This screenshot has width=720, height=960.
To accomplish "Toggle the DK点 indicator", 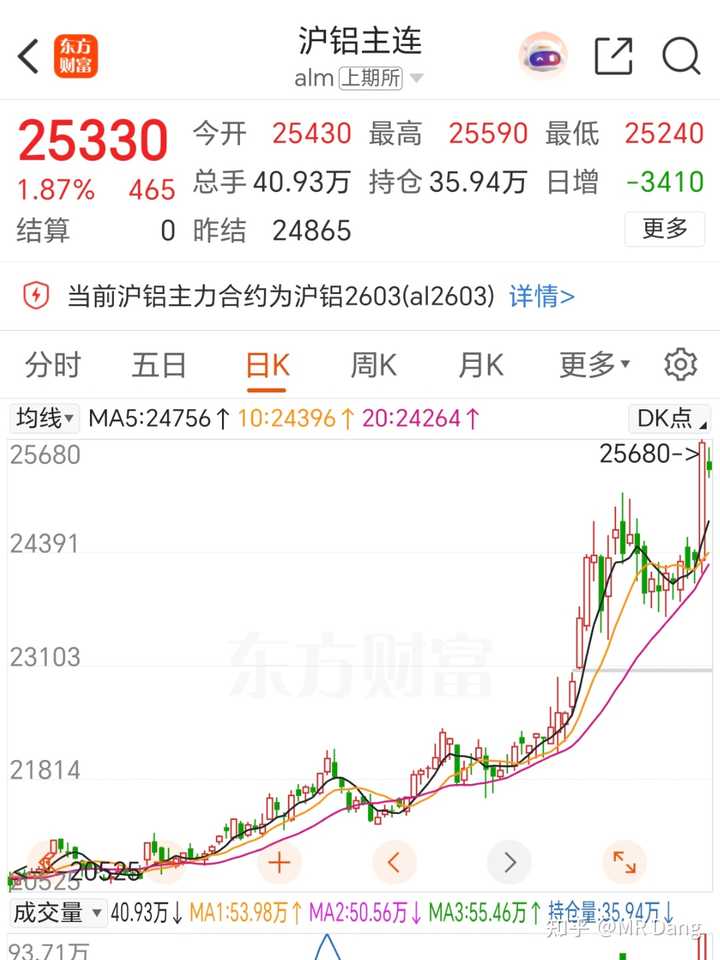I will click(x=668, y=417).
